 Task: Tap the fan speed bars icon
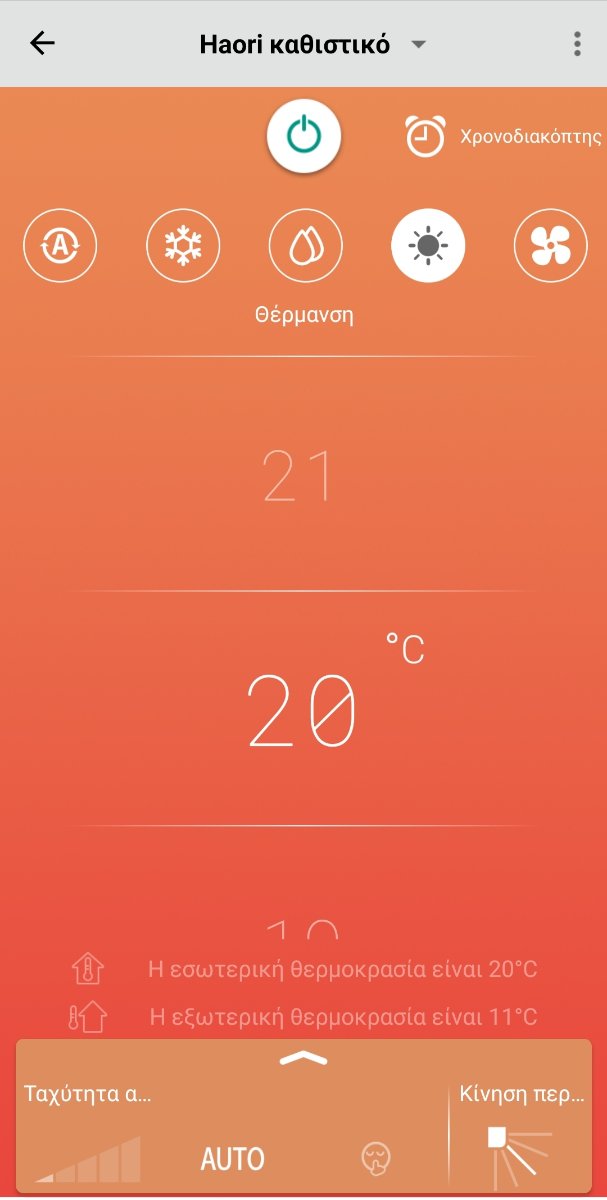pyautogui.click(x=88, y=1159)
